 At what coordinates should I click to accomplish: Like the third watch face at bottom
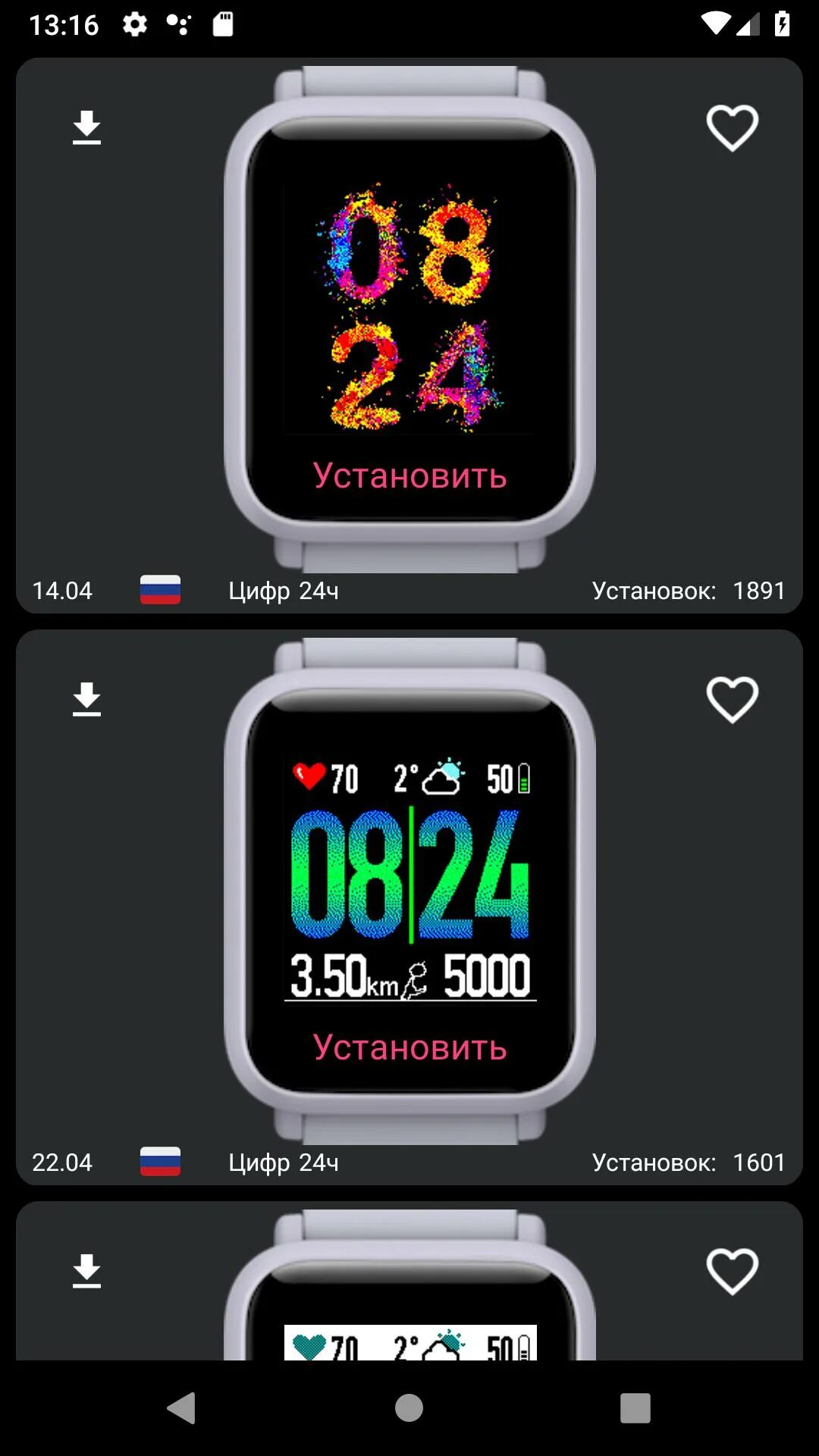coord(732,1271)
